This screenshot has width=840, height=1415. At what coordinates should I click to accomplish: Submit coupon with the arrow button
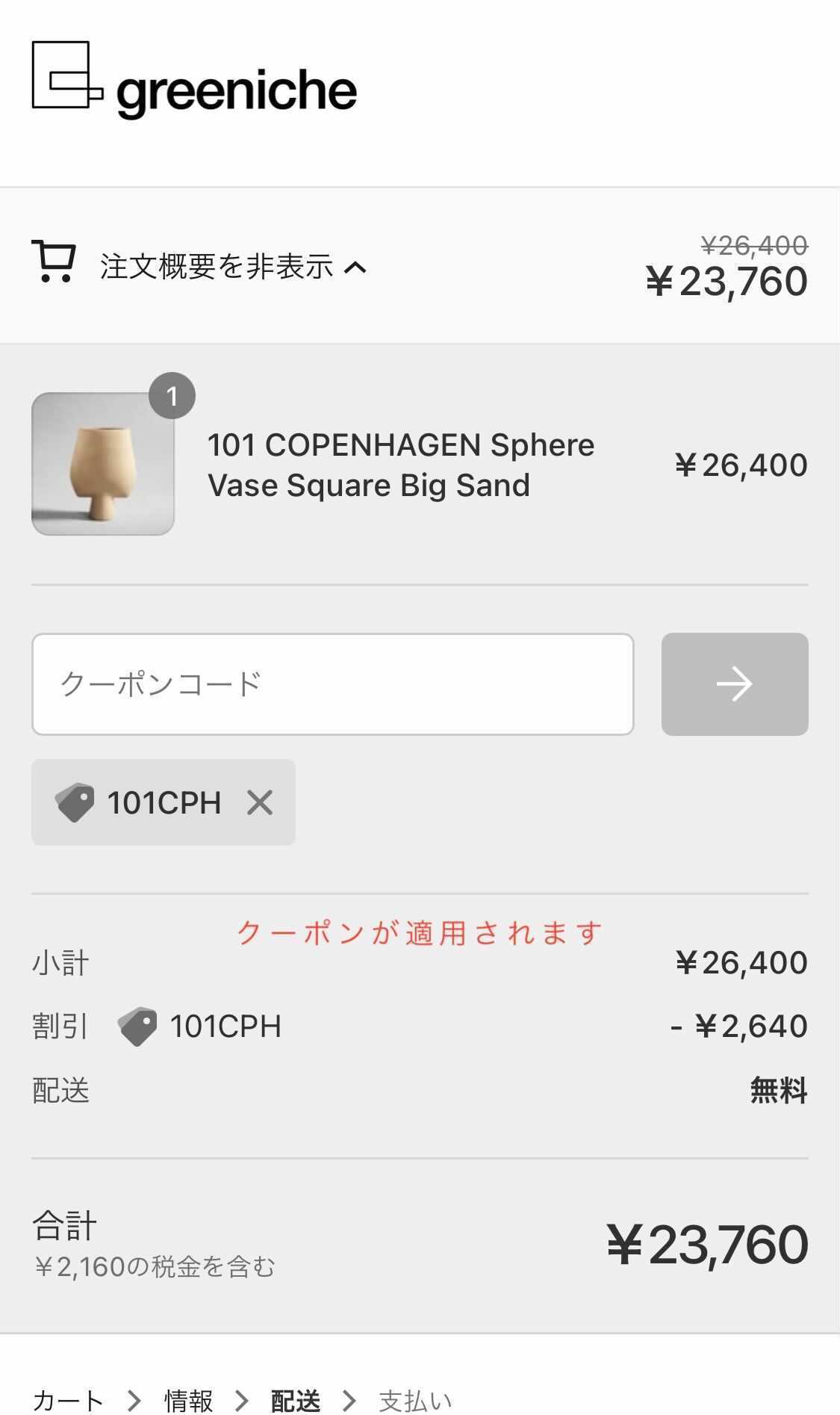click(734, 684)
